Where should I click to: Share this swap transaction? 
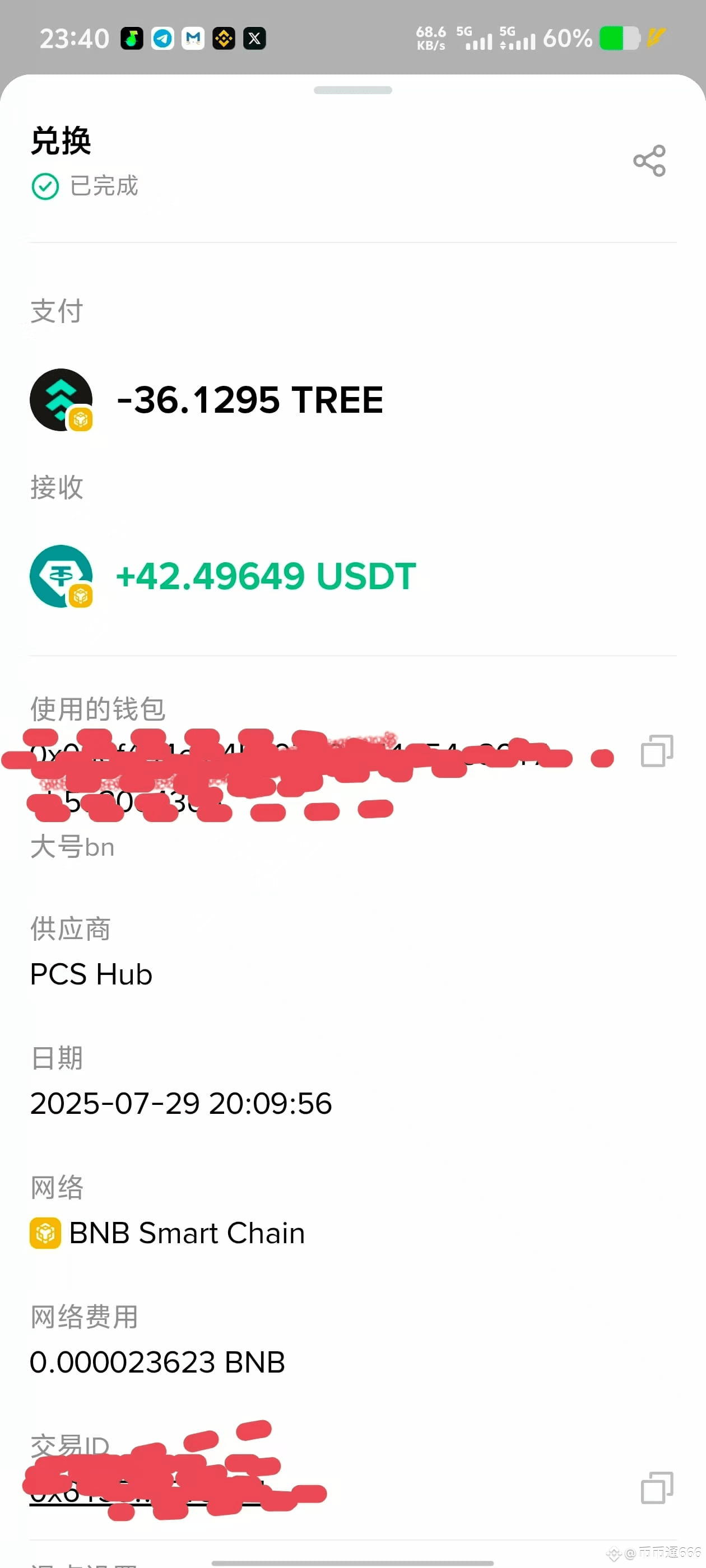click(x=649, y=161)
